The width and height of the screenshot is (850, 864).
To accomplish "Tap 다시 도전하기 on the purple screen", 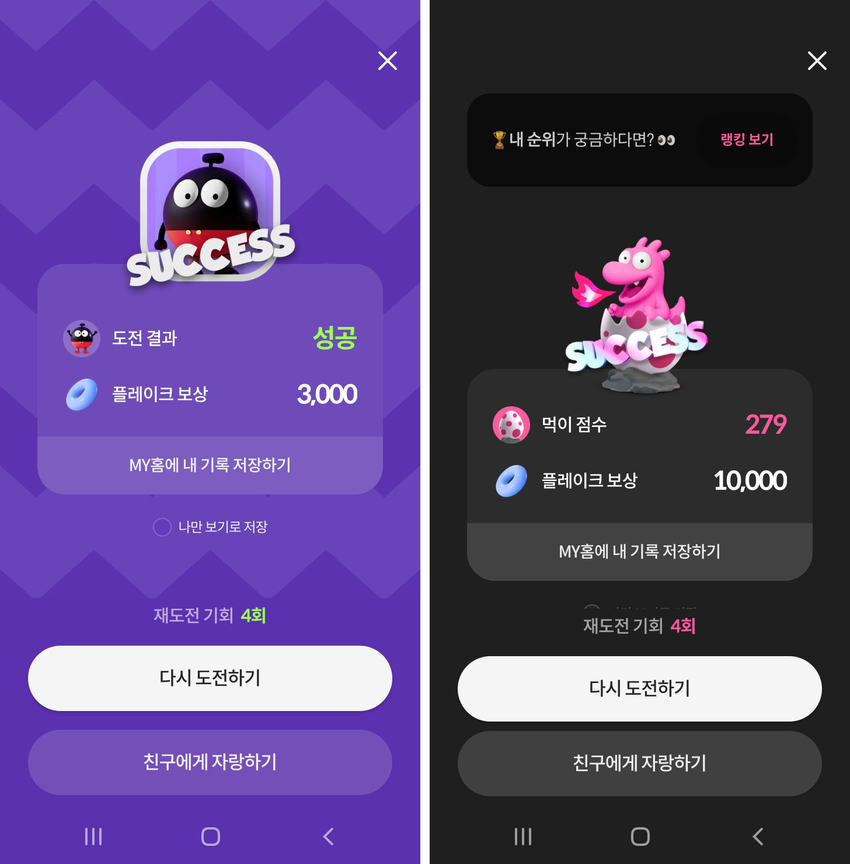I will 210,678.
